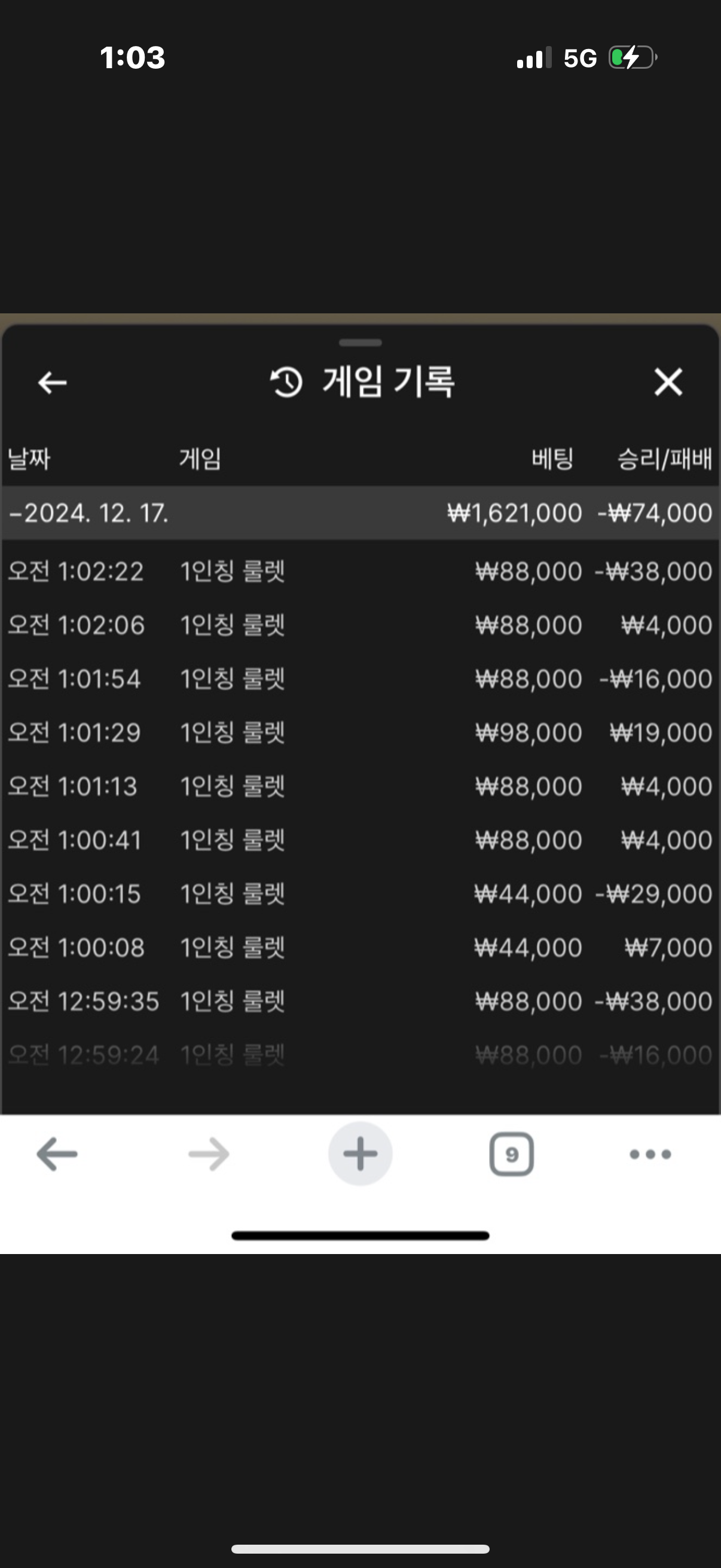The image size is (721, 1568).
Task: Open a new browser tab
Action: 360,1154
